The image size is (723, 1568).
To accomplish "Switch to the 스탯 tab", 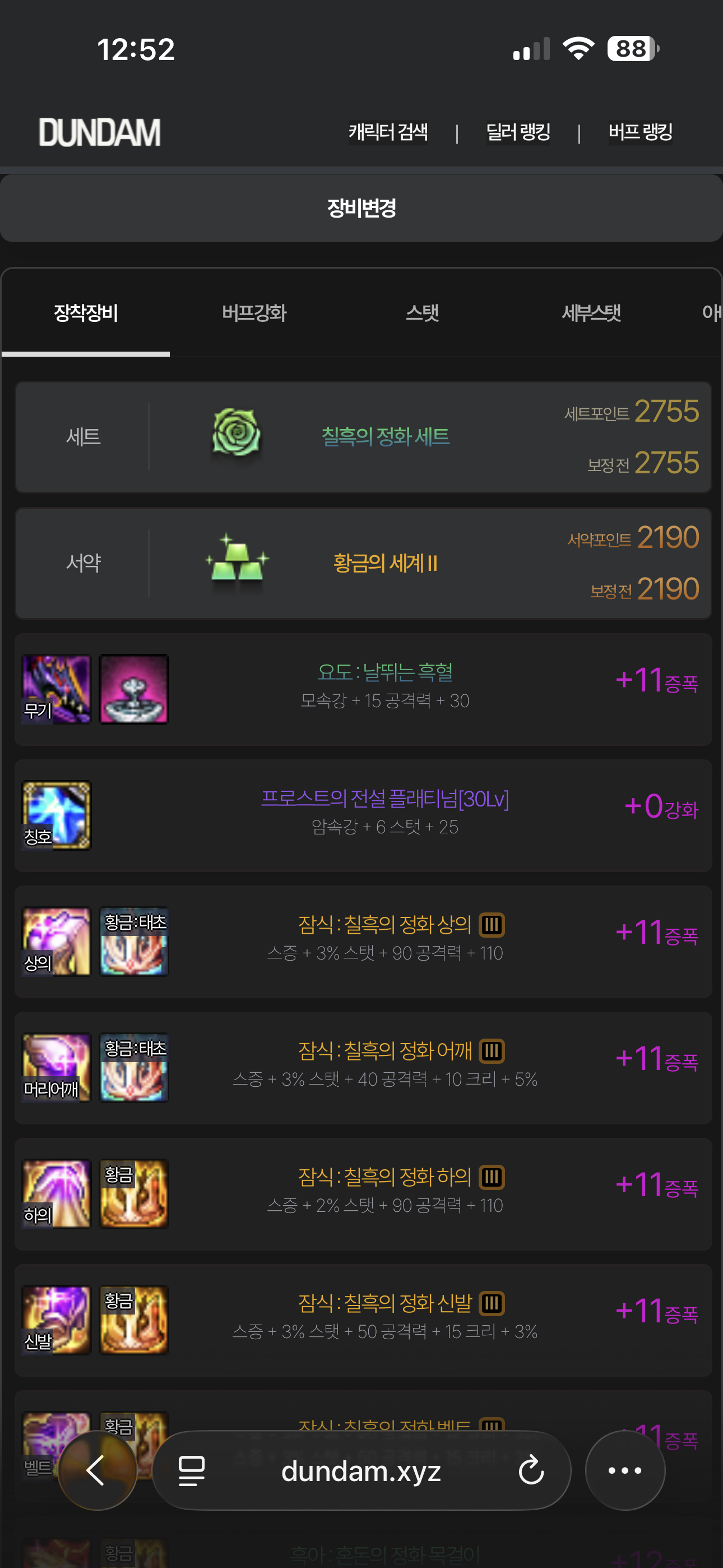I will coord(423,313).
